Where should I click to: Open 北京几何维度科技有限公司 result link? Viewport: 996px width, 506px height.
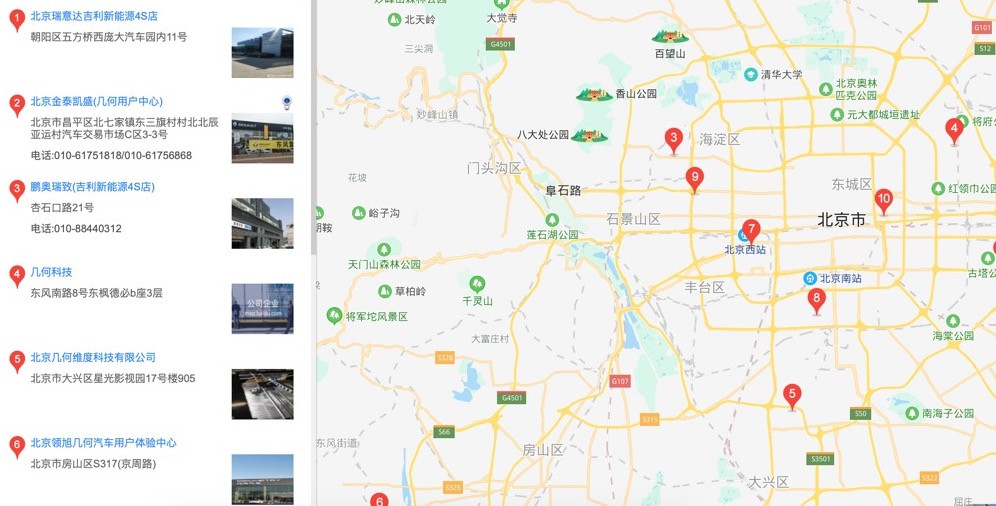coord(93,357)
